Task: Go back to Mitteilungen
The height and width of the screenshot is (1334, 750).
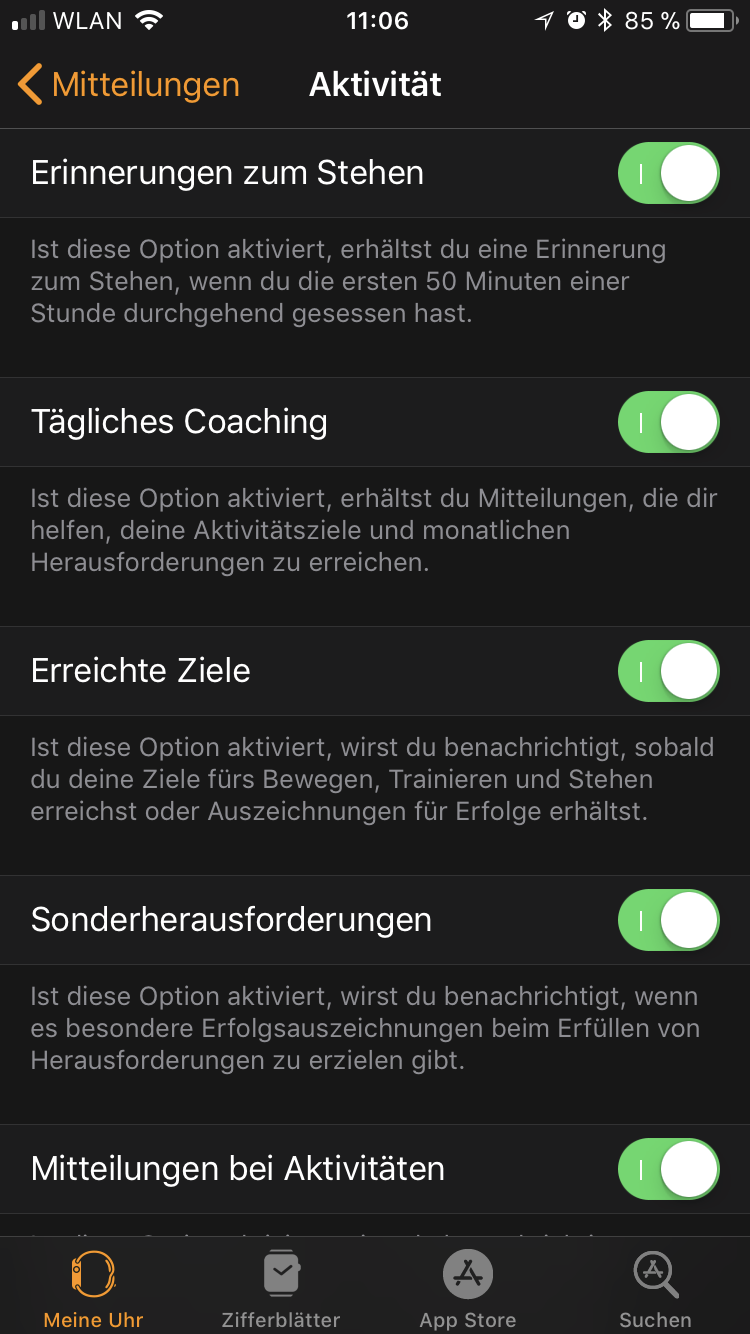Action: (x=128, y=85)
